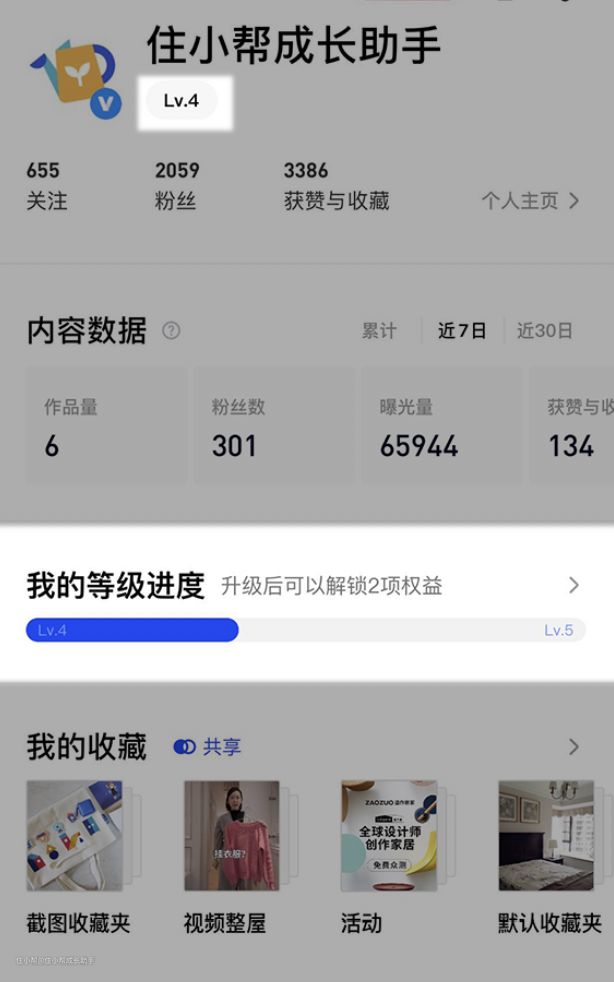
Task: Open the help icon beside 内容数据
Action: coord(171,330)
